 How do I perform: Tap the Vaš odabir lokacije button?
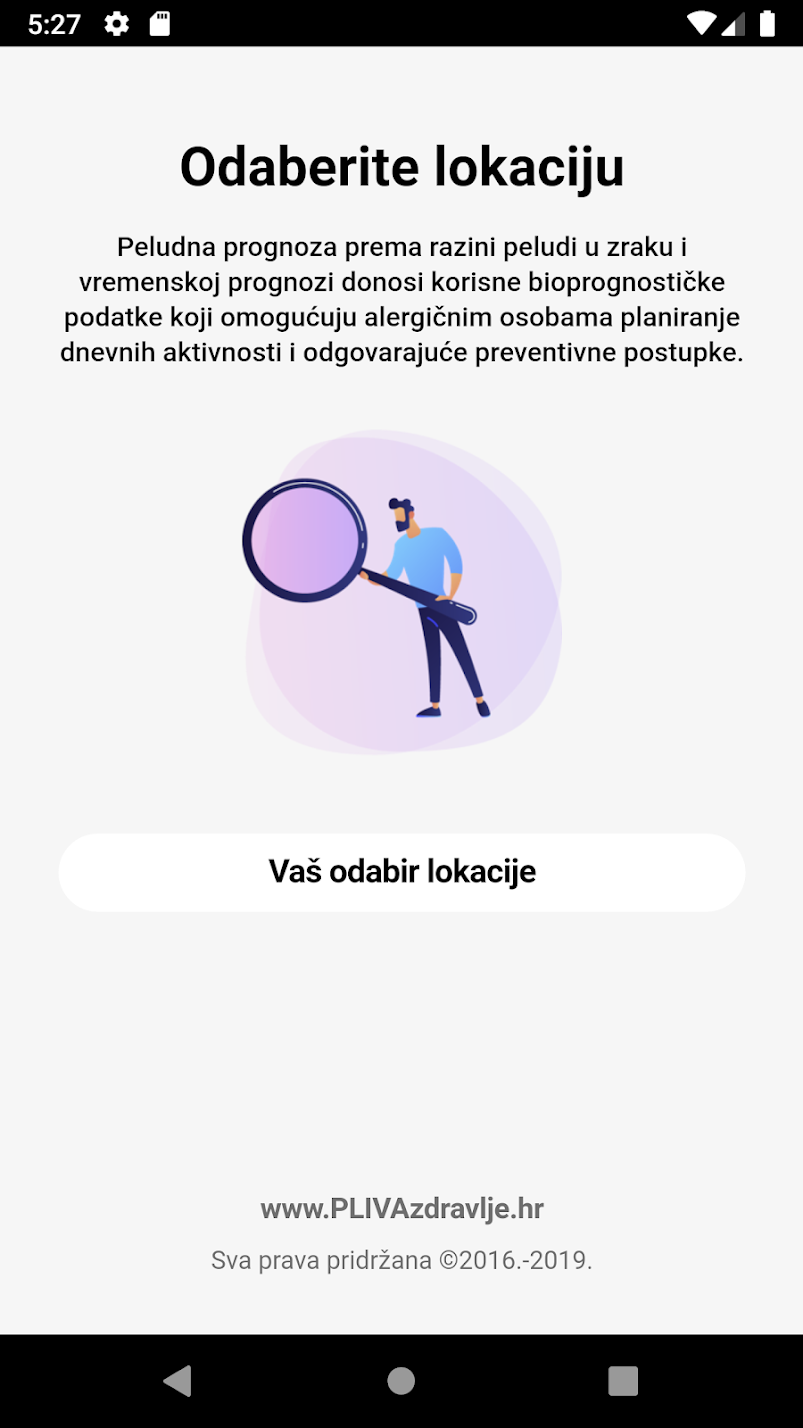click(x=401, y=872)
